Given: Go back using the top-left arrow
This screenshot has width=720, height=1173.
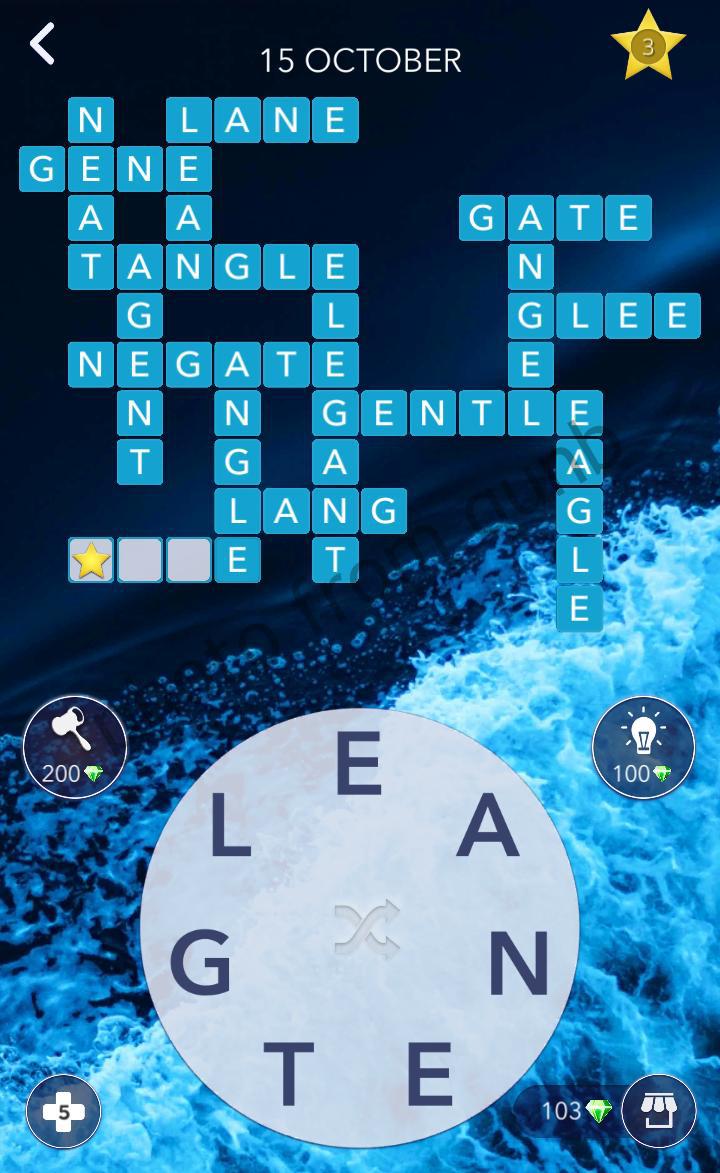Looking at the screenshot, I should pos(42,45).
